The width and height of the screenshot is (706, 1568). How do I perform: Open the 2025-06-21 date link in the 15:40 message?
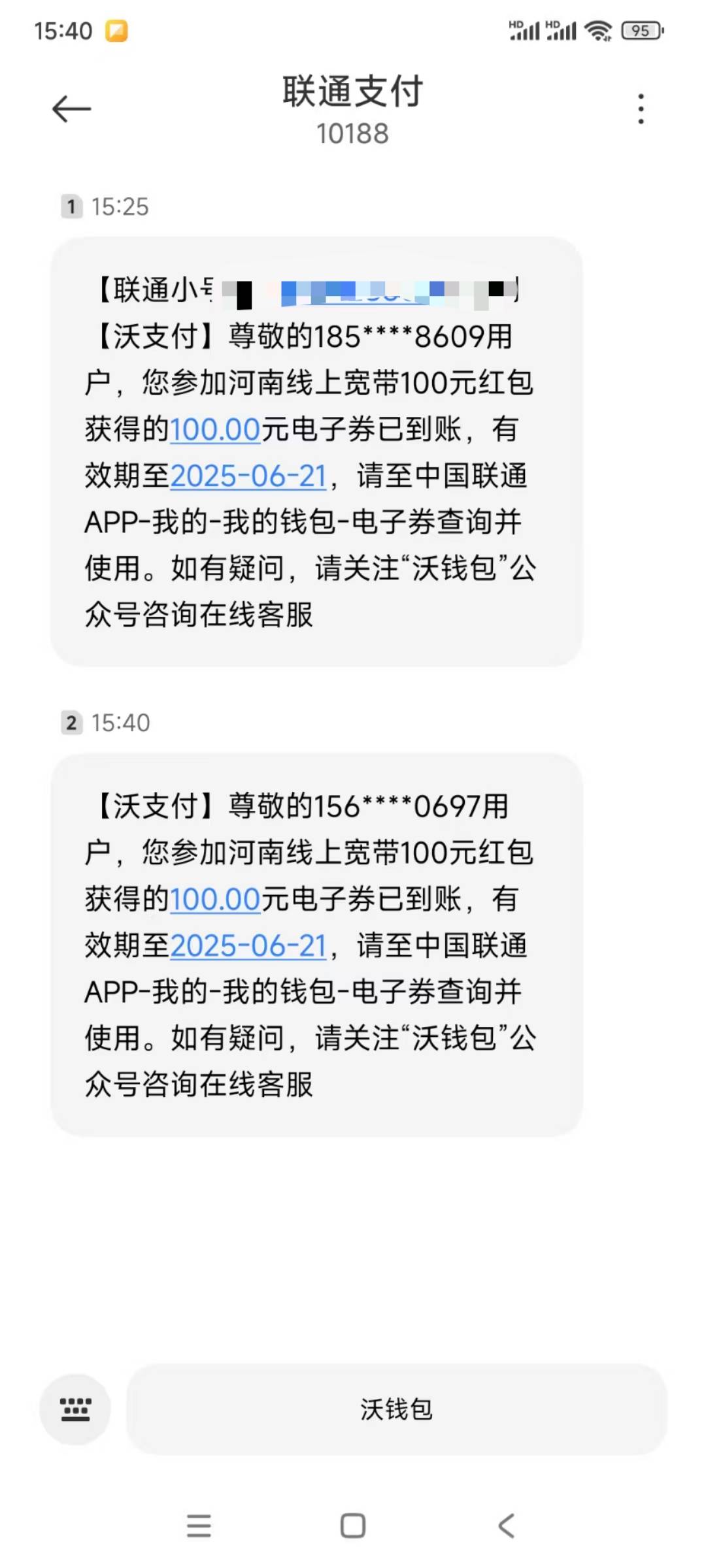click(x=248, y=946)
